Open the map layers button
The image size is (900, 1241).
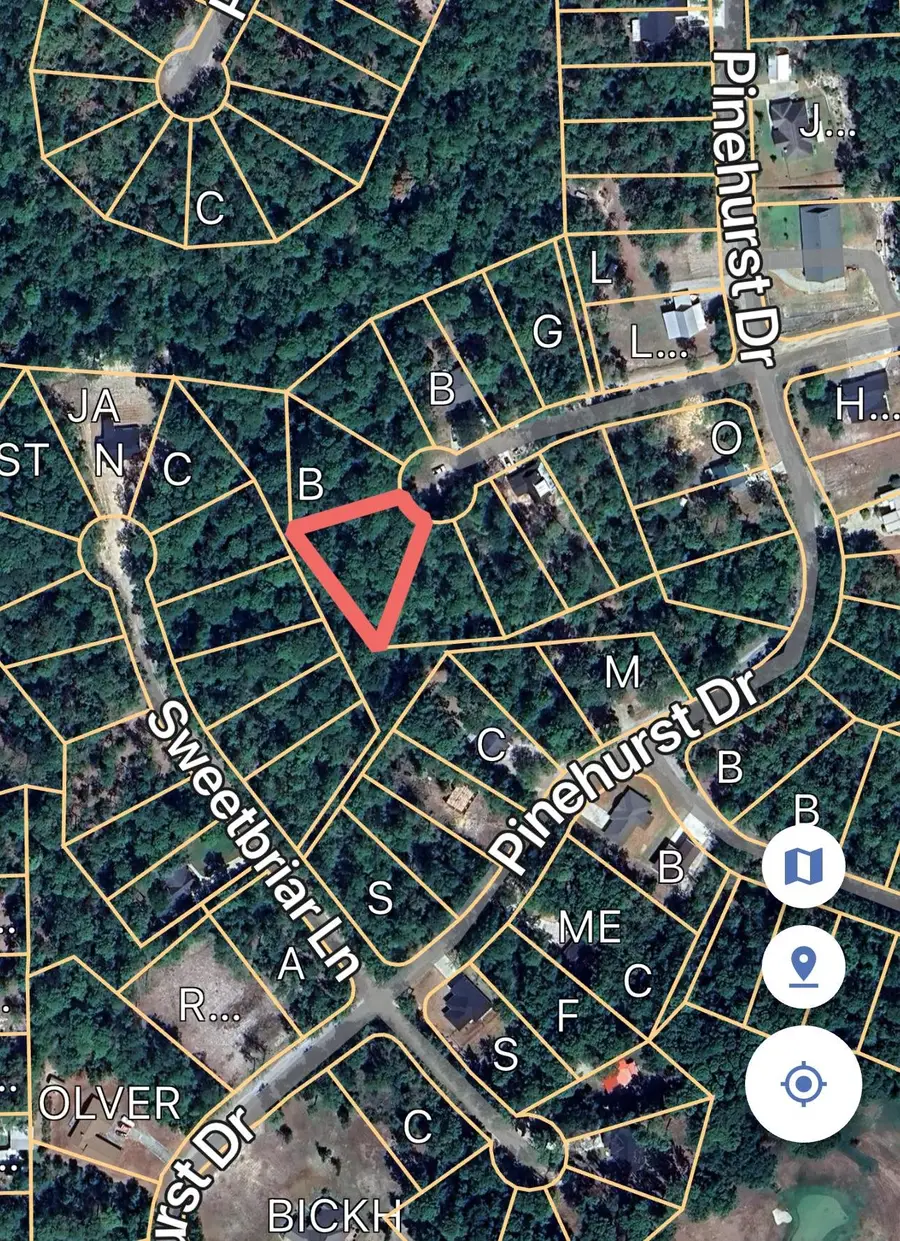coord(803,865)
